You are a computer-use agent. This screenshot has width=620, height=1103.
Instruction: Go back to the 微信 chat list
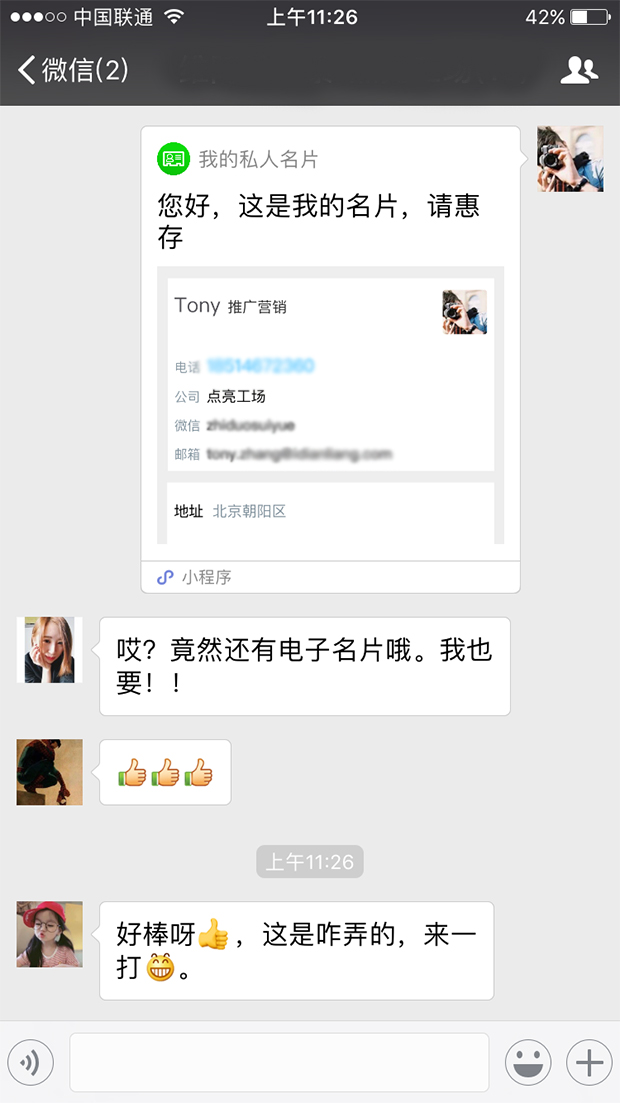[x=70, y=70]
